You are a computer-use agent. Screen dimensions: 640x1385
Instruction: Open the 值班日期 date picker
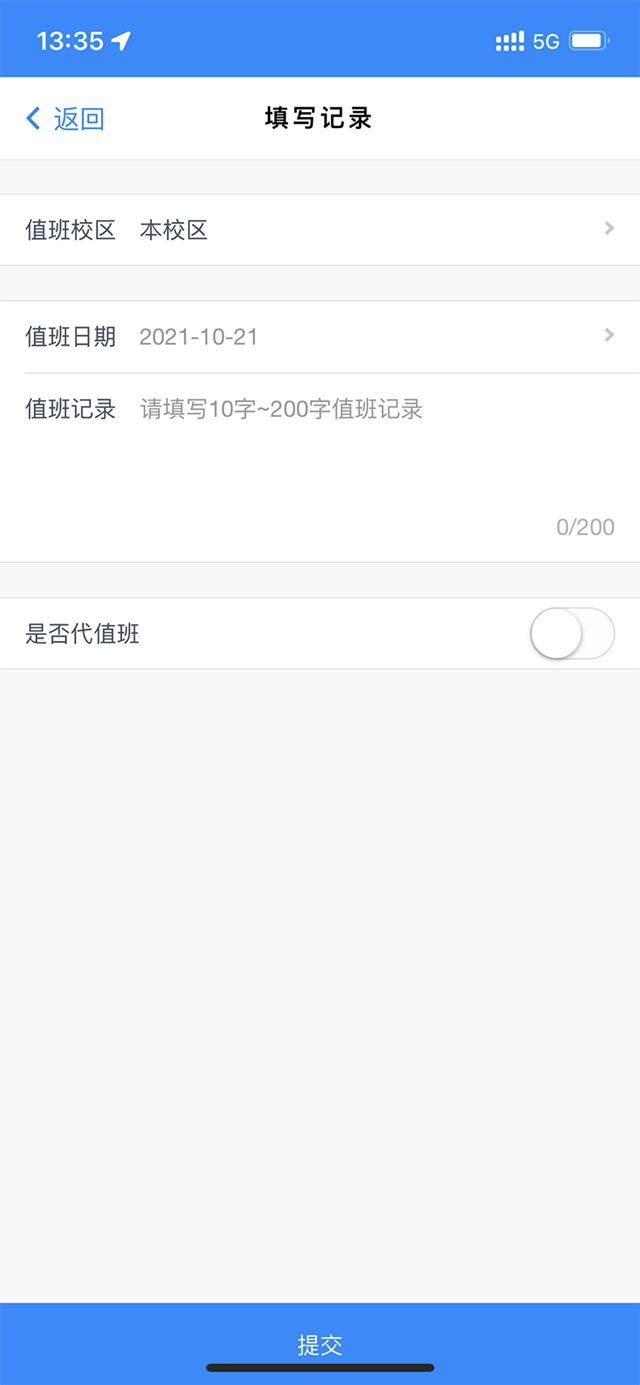(320, 337)
